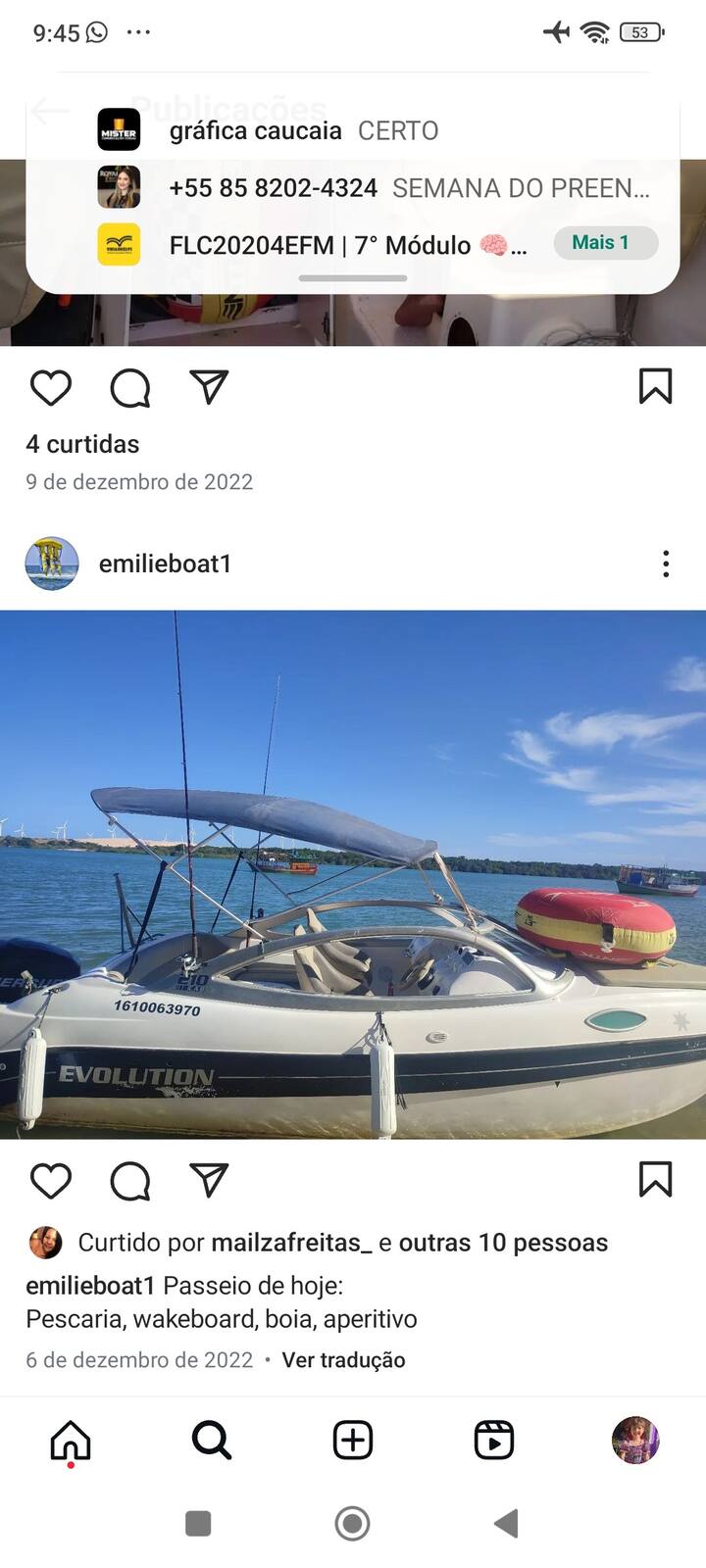Save the 9 de dezembro post
Screen dimensions: 706x1568
coord(655,386)
